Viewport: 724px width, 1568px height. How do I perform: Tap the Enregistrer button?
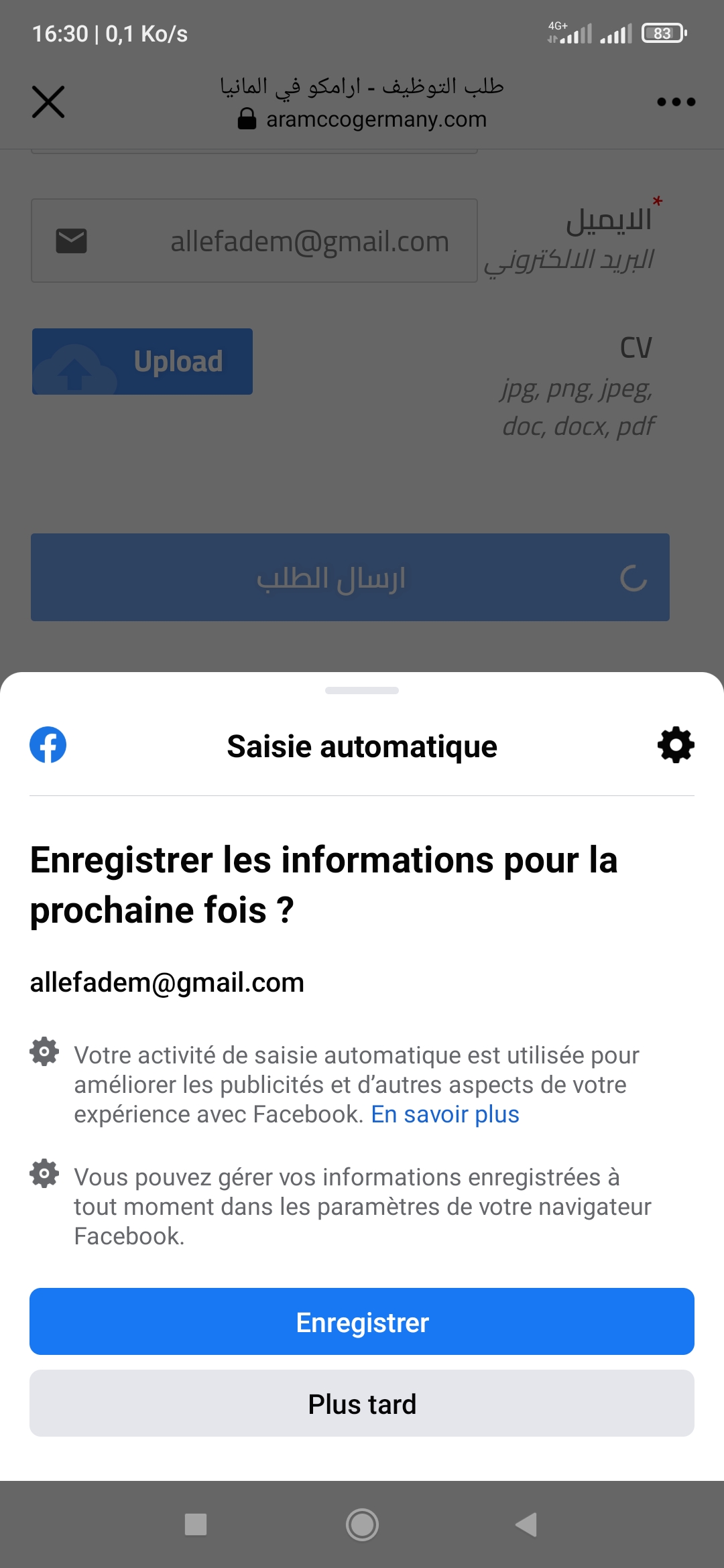point(362,1321)
